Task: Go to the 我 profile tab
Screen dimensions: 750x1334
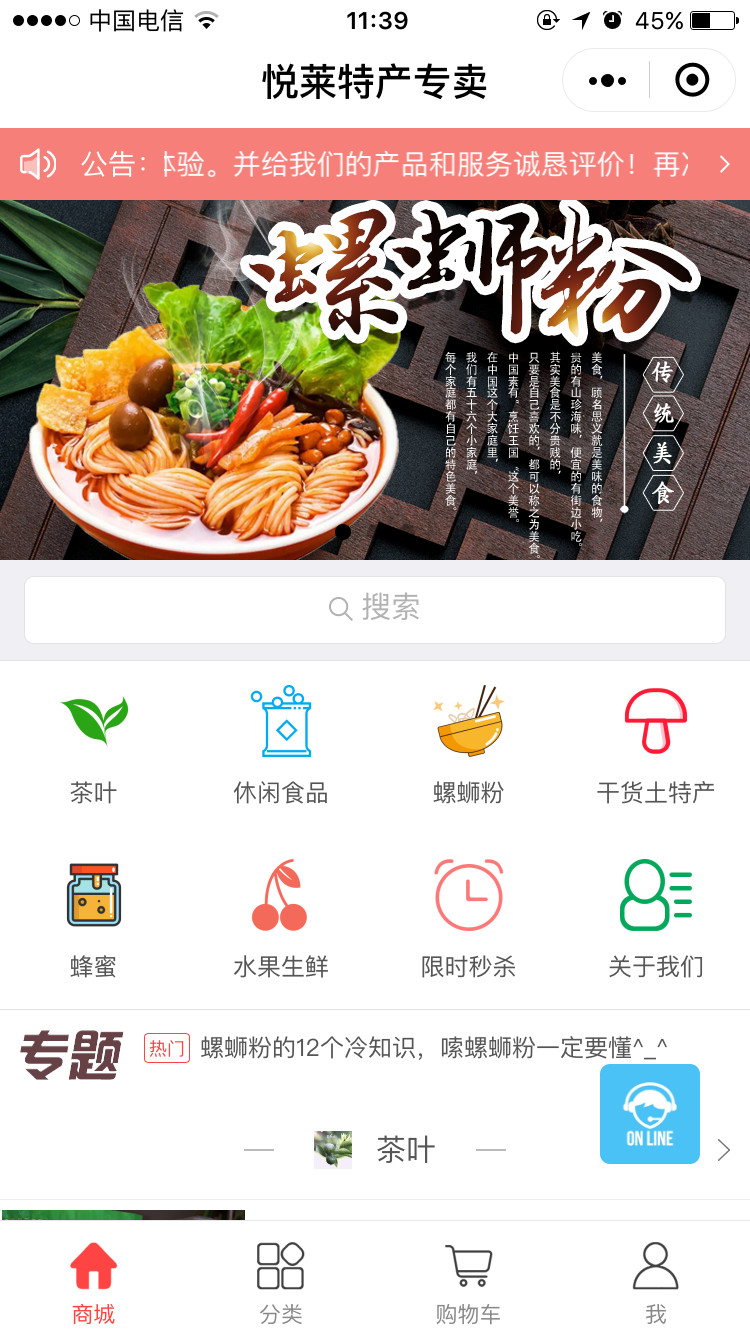Action: (656, 1282)
